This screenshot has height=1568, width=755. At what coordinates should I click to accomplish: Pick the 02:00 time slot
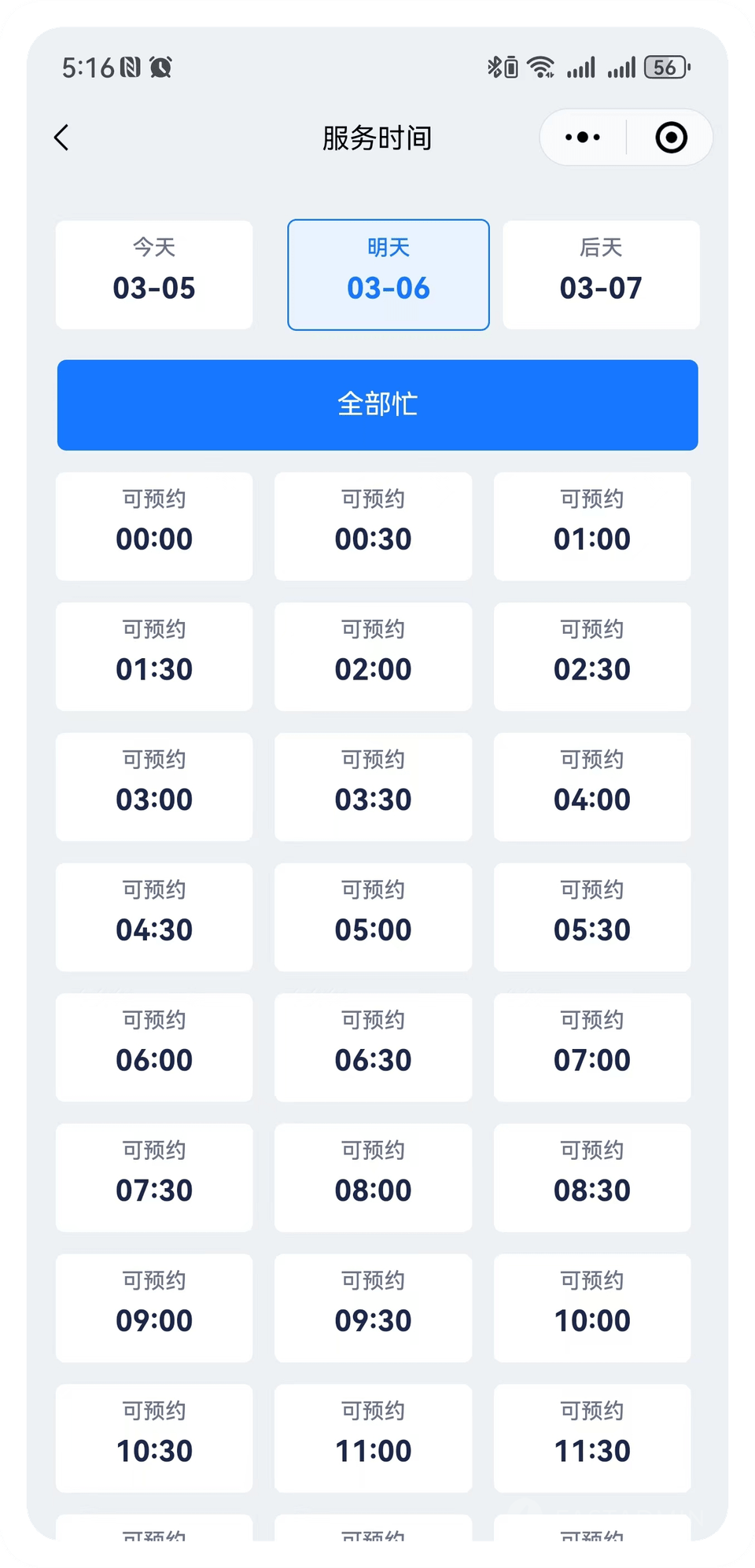373,657
